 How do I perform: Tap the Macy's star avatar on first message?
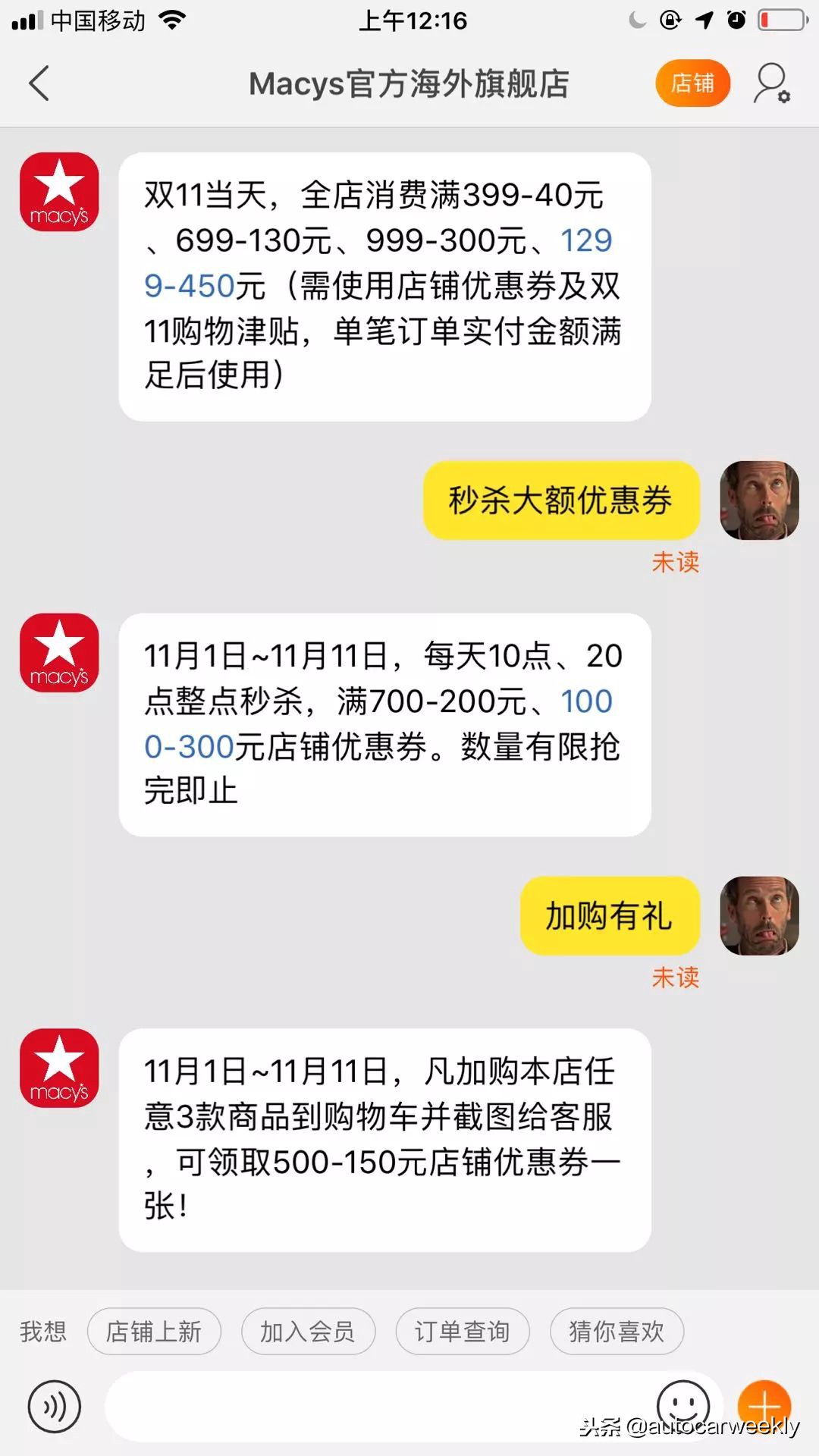[58, 192]
